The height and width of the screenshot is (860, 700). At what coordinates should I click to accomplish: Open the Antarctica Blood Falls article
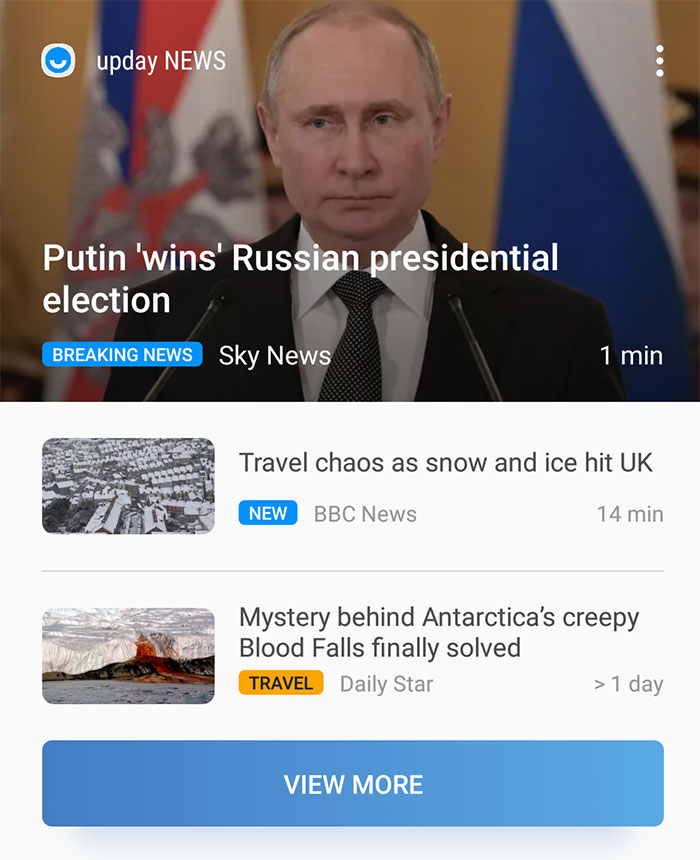point(438,632)
